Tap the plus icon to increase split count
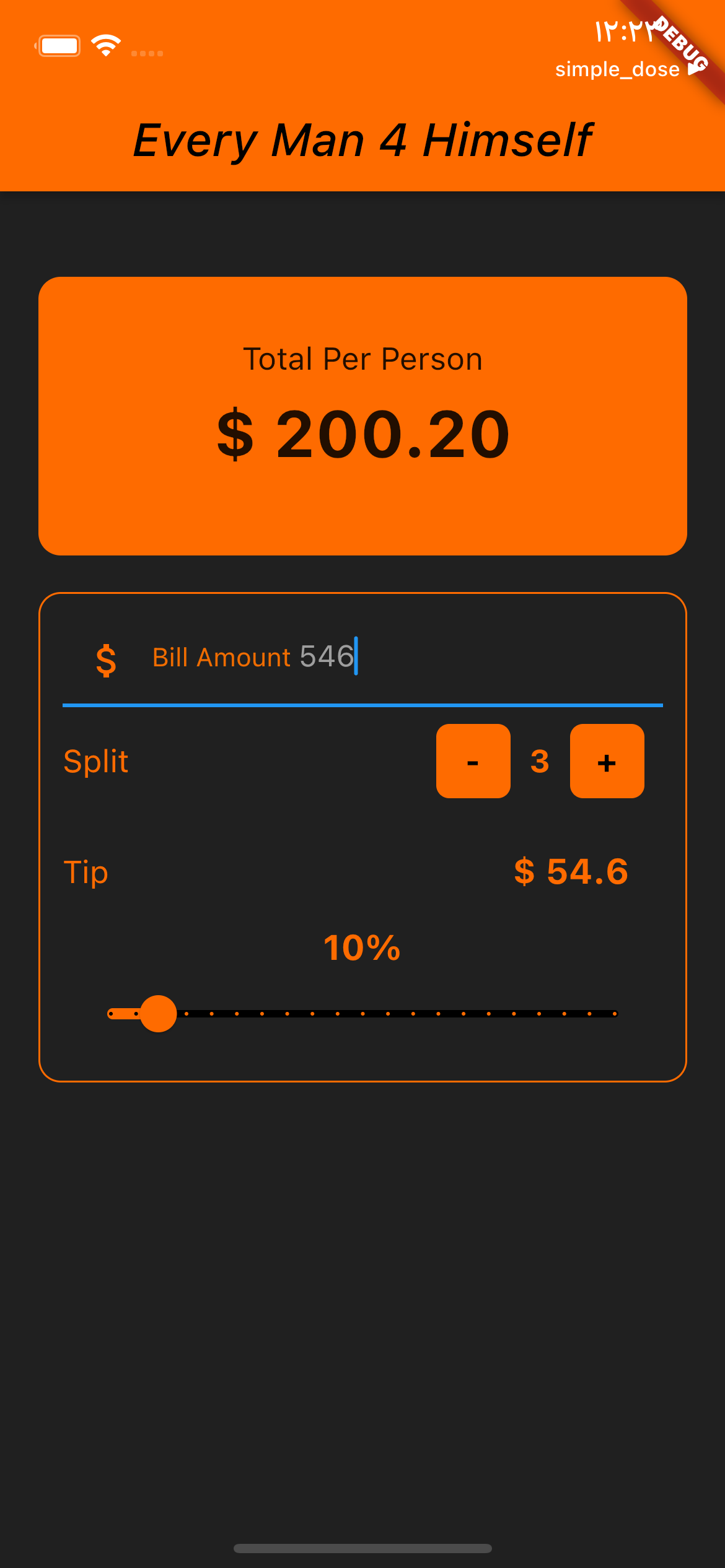725x1568 pixels. [606, 762]
